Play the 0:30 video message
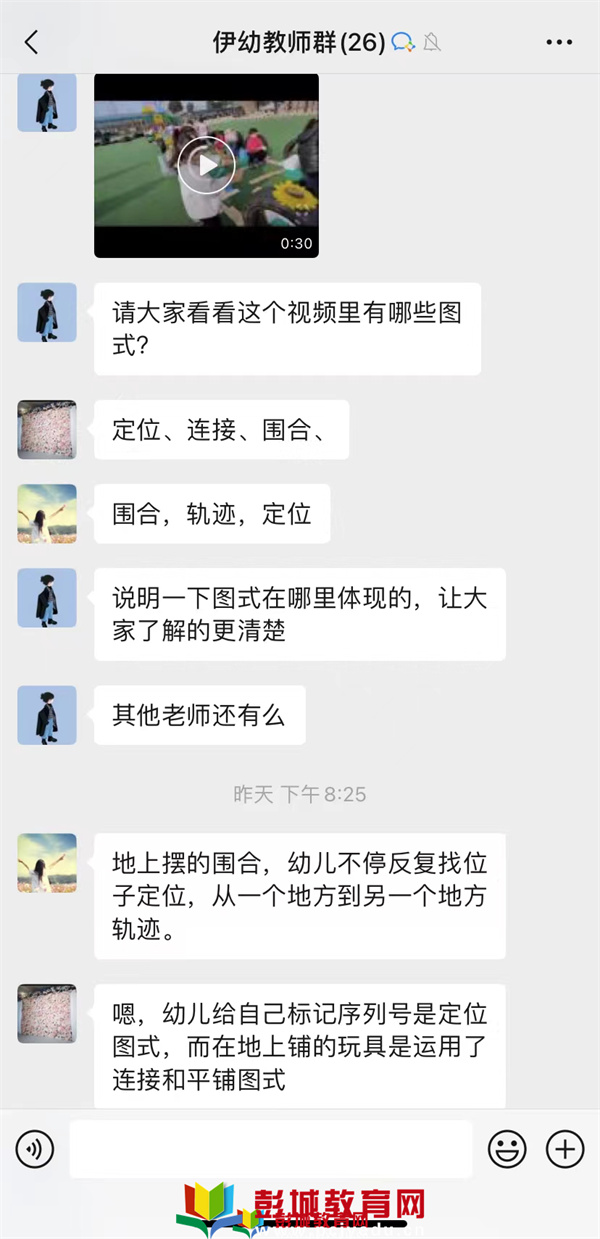Image resolution: width=600 pixels, height=1239 pixels. pyautogui.click(x=206, y=165)
